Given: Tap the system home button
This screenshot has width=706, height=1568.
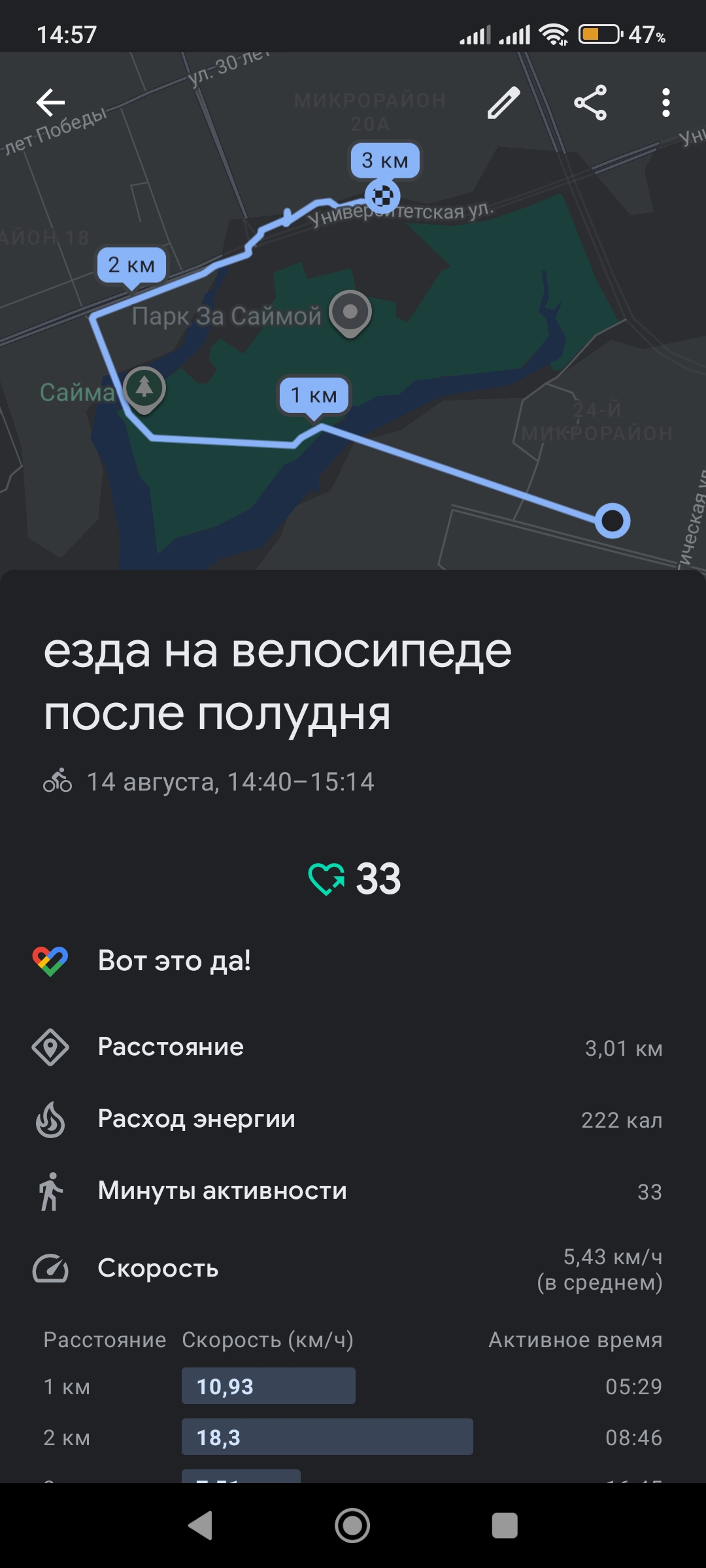Looking at the screenshot, I should tap(352, 1526).
